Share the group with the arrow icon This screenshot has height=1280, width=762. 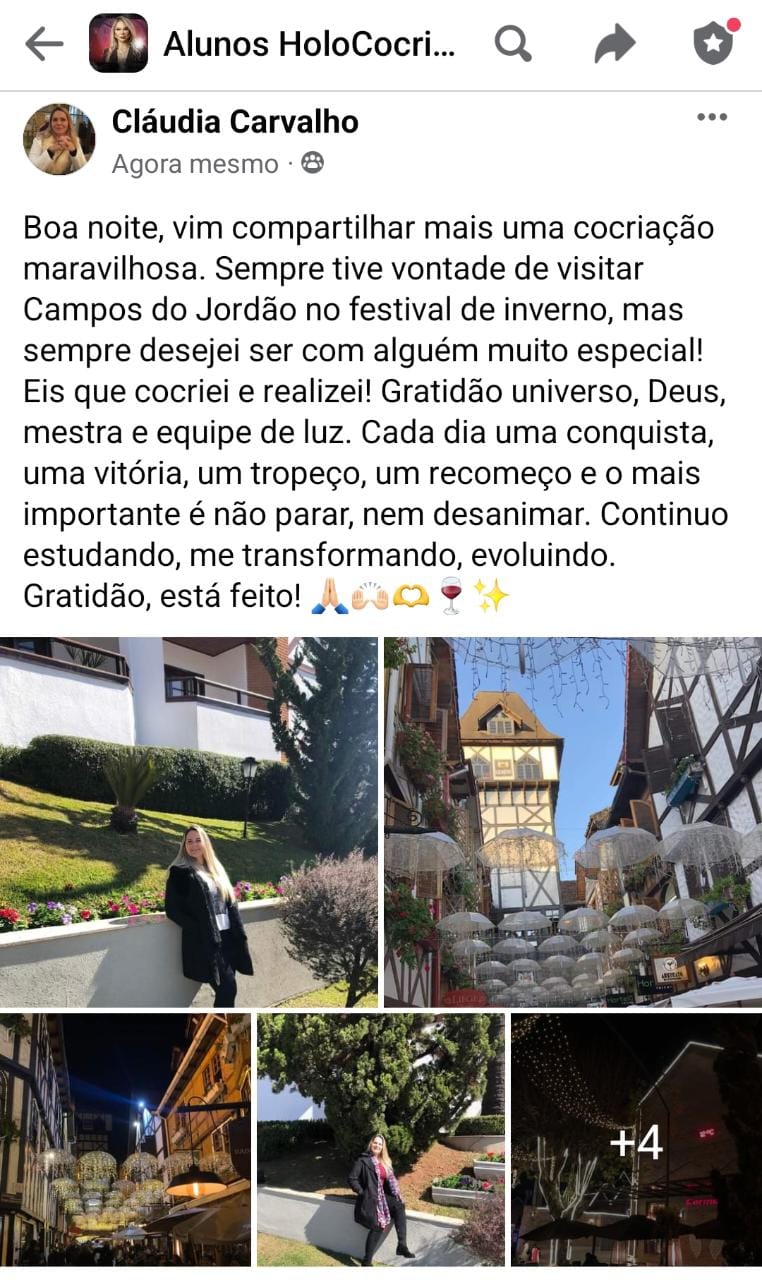click(614, 44)
